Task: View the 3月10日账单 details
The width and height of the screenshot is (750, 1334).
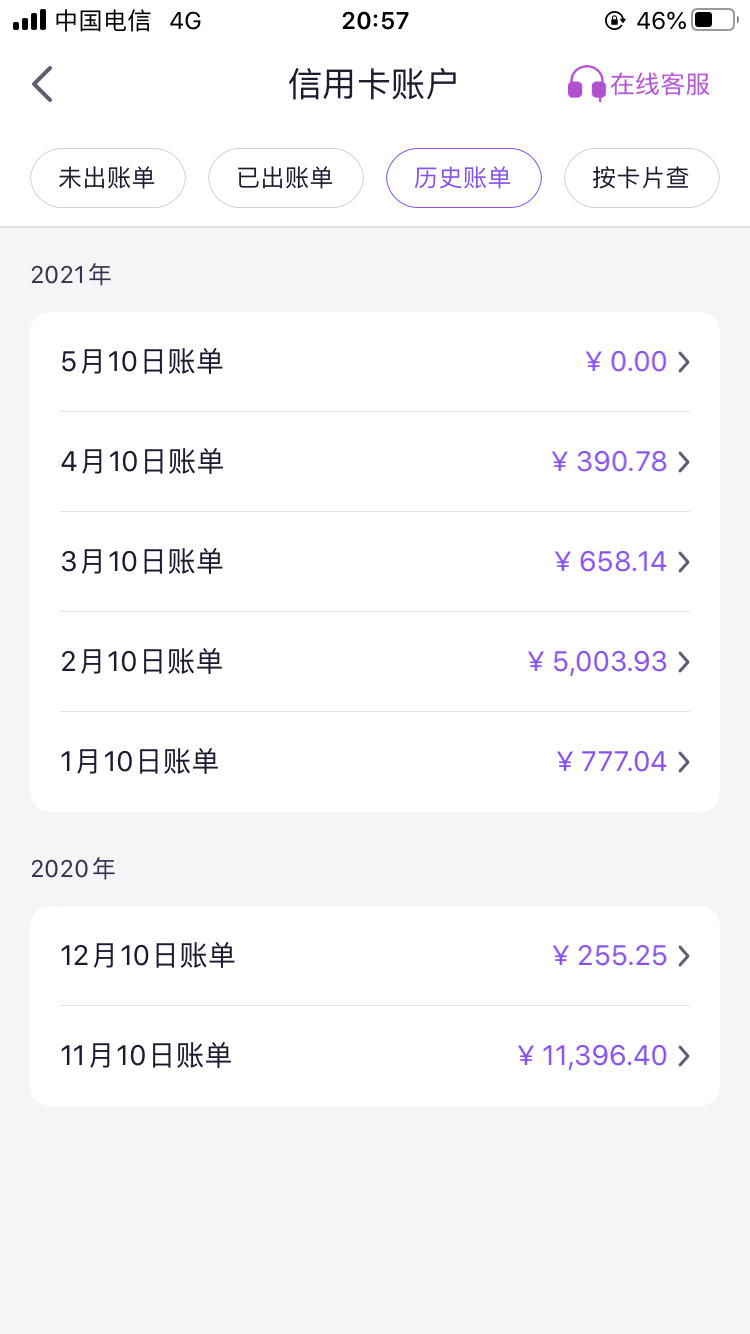Action: click(x=375, y=562)
